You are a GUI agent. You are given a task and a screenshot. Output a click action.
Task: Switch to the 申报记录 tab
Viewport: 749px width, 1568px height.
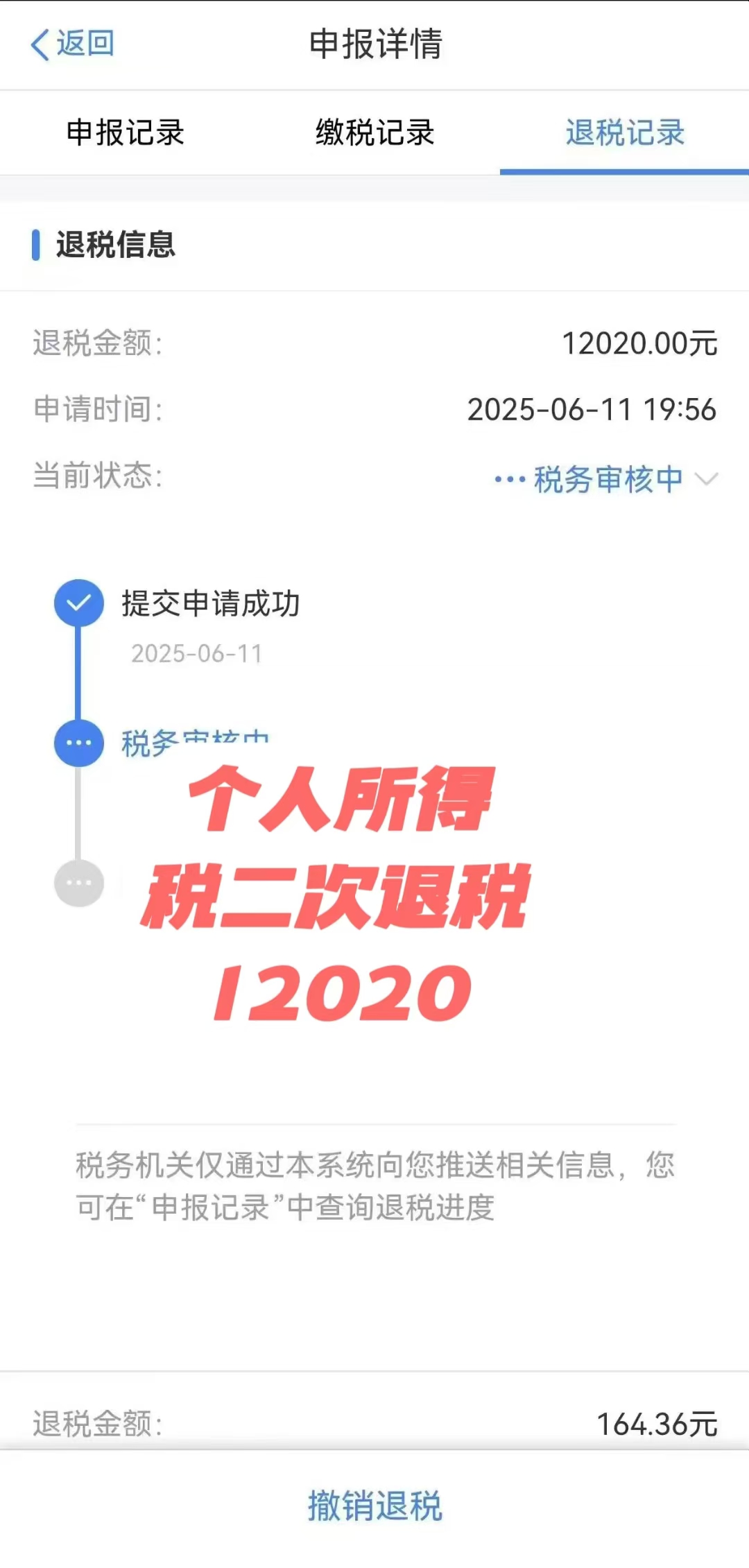(x=126, y=132)
